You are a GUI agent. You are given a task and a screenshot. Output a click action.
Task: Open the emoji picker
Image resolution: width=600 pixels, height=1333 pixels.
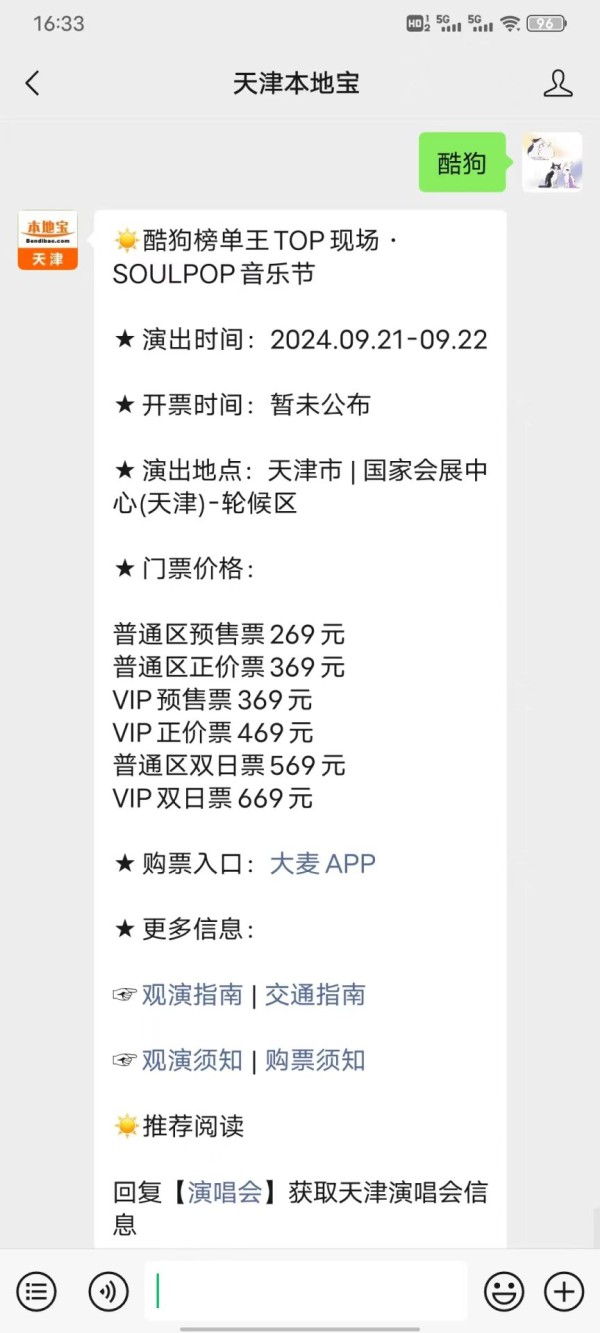click(x=504, y=1291)
